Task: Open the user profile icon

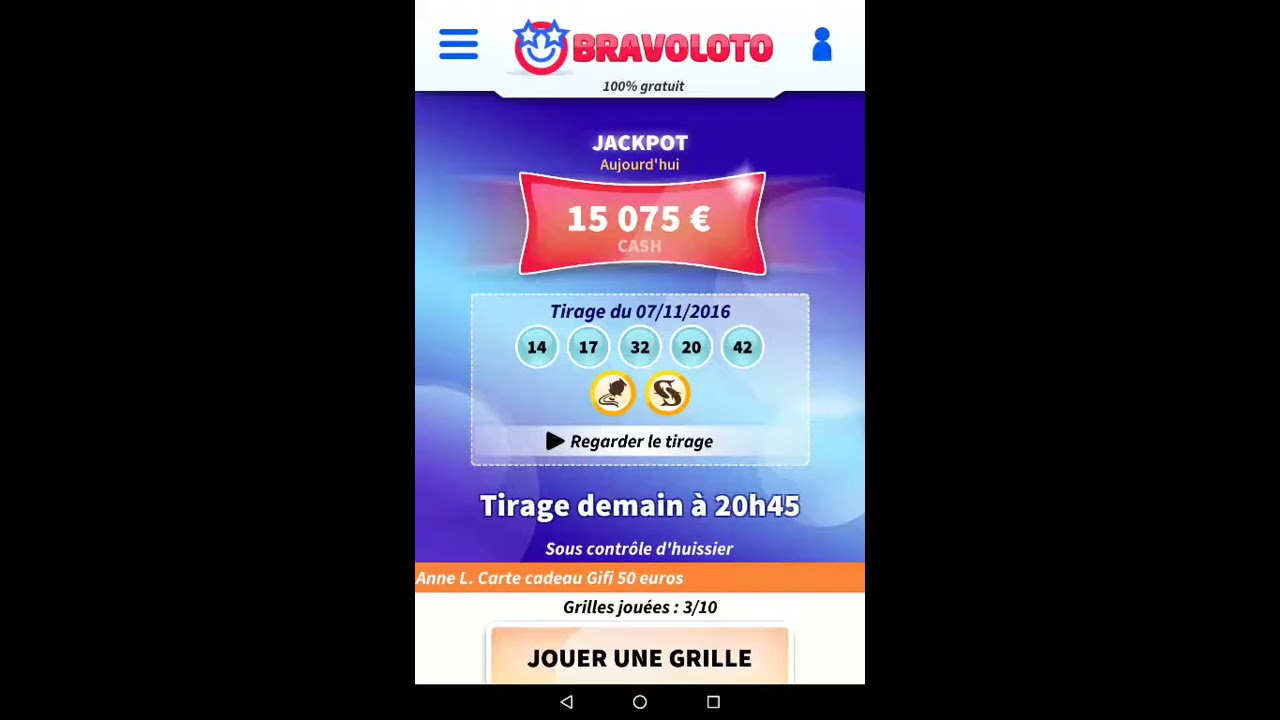Action: (821, 45)
